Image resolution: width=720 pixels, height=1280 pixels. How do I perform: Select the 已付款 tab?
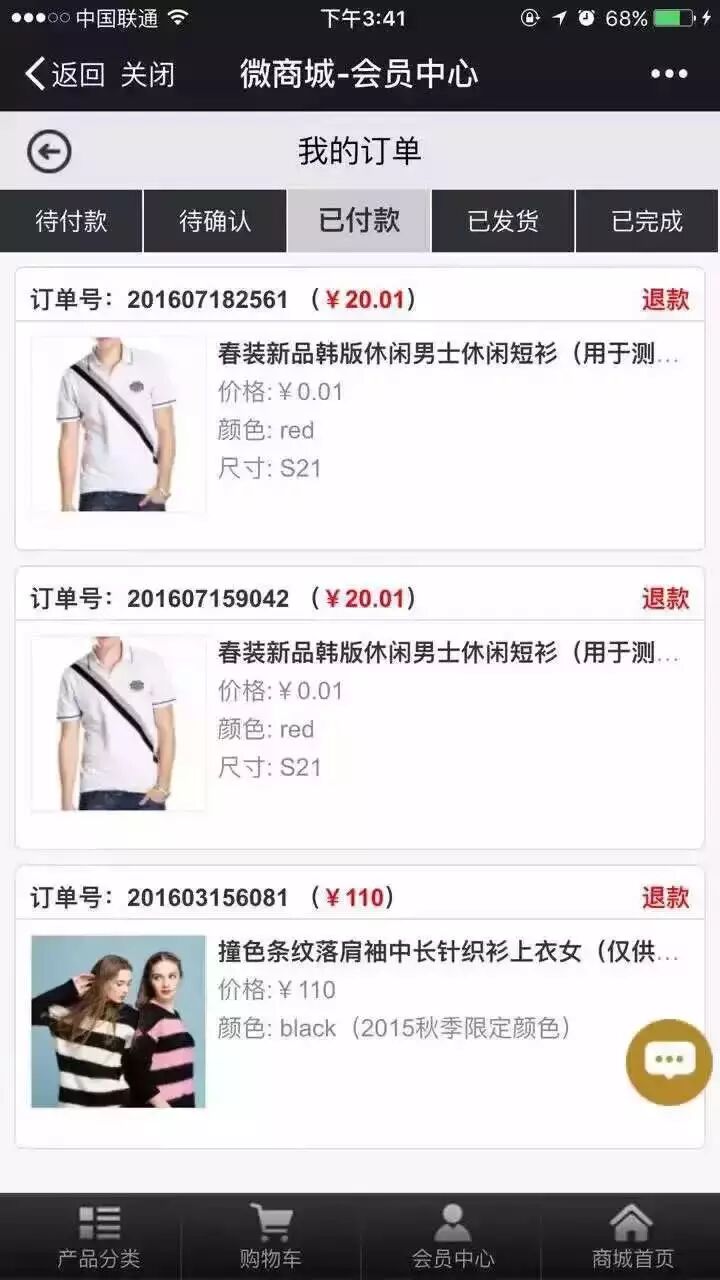click(x=359, y=221)
